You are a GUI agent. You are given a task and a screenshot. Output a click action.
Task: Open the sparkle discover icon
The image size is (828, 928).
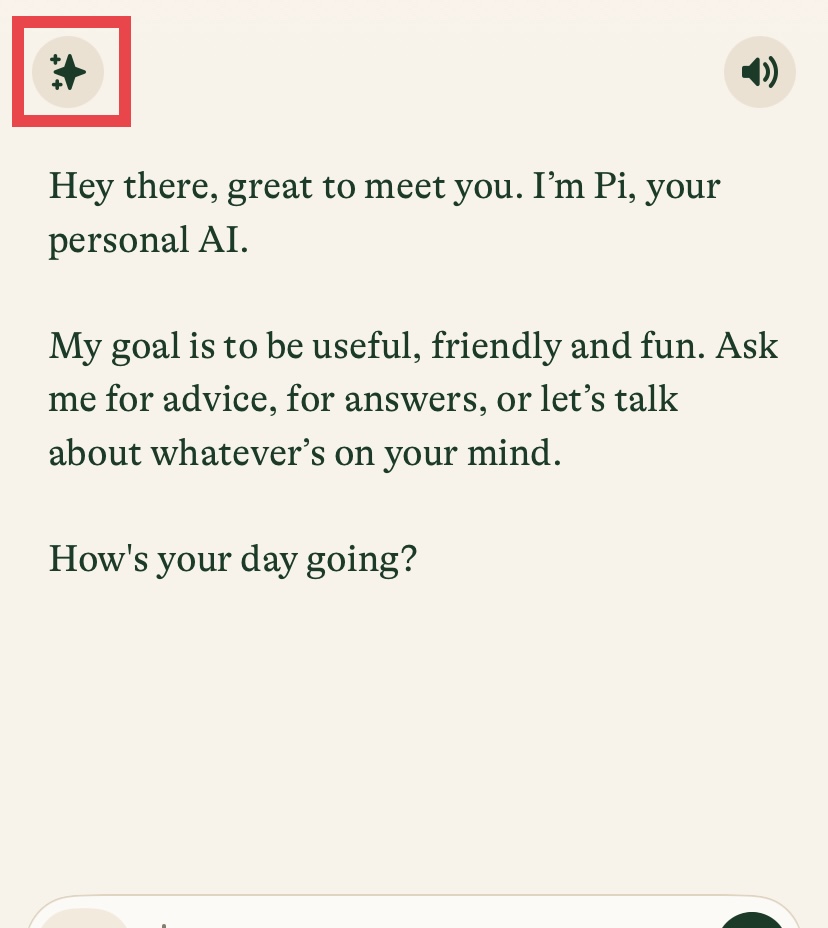(x=68, y=72)
